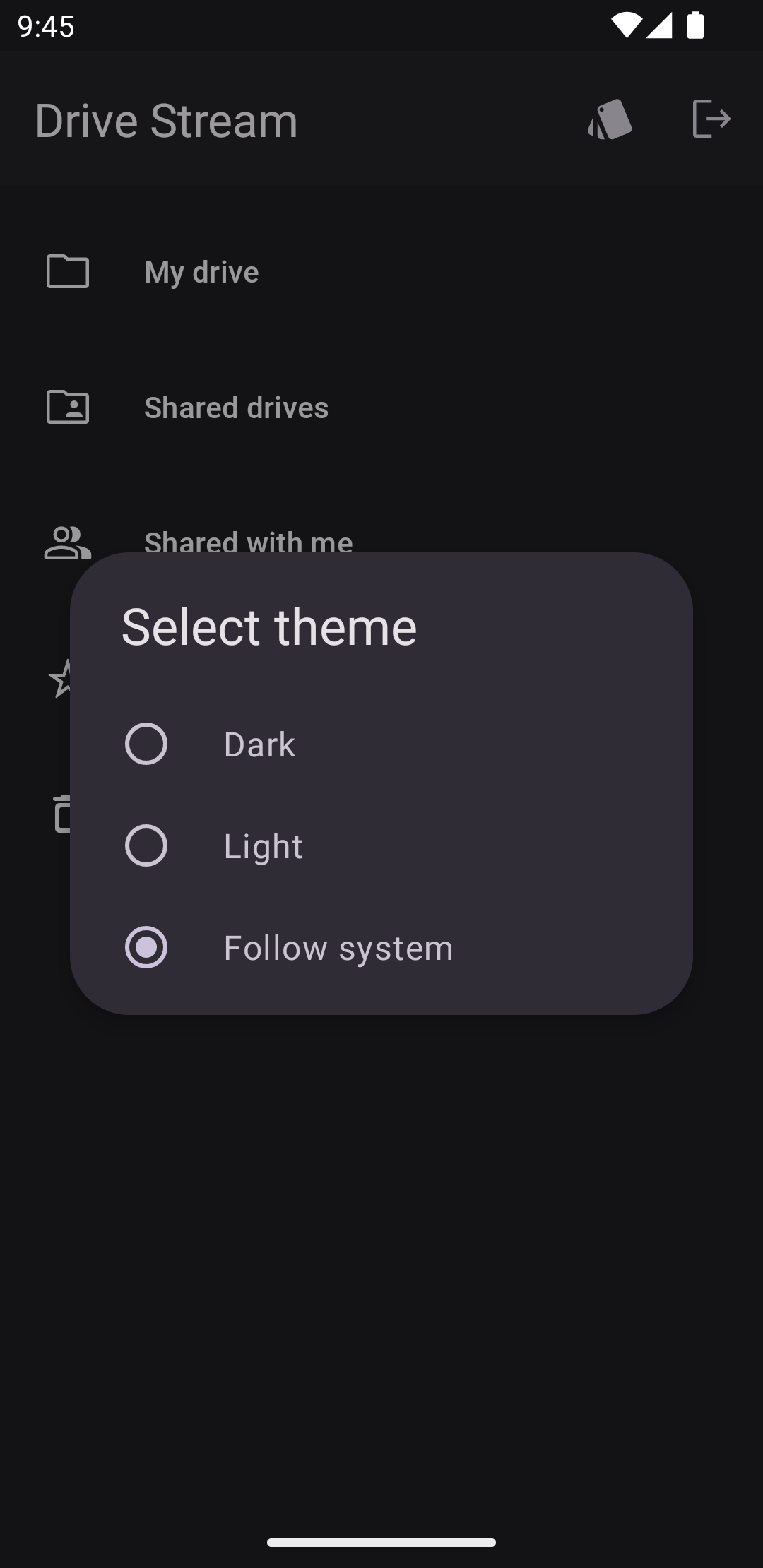Click the Shared with me people icon
Screen dimensions: 763x1568
68,542
